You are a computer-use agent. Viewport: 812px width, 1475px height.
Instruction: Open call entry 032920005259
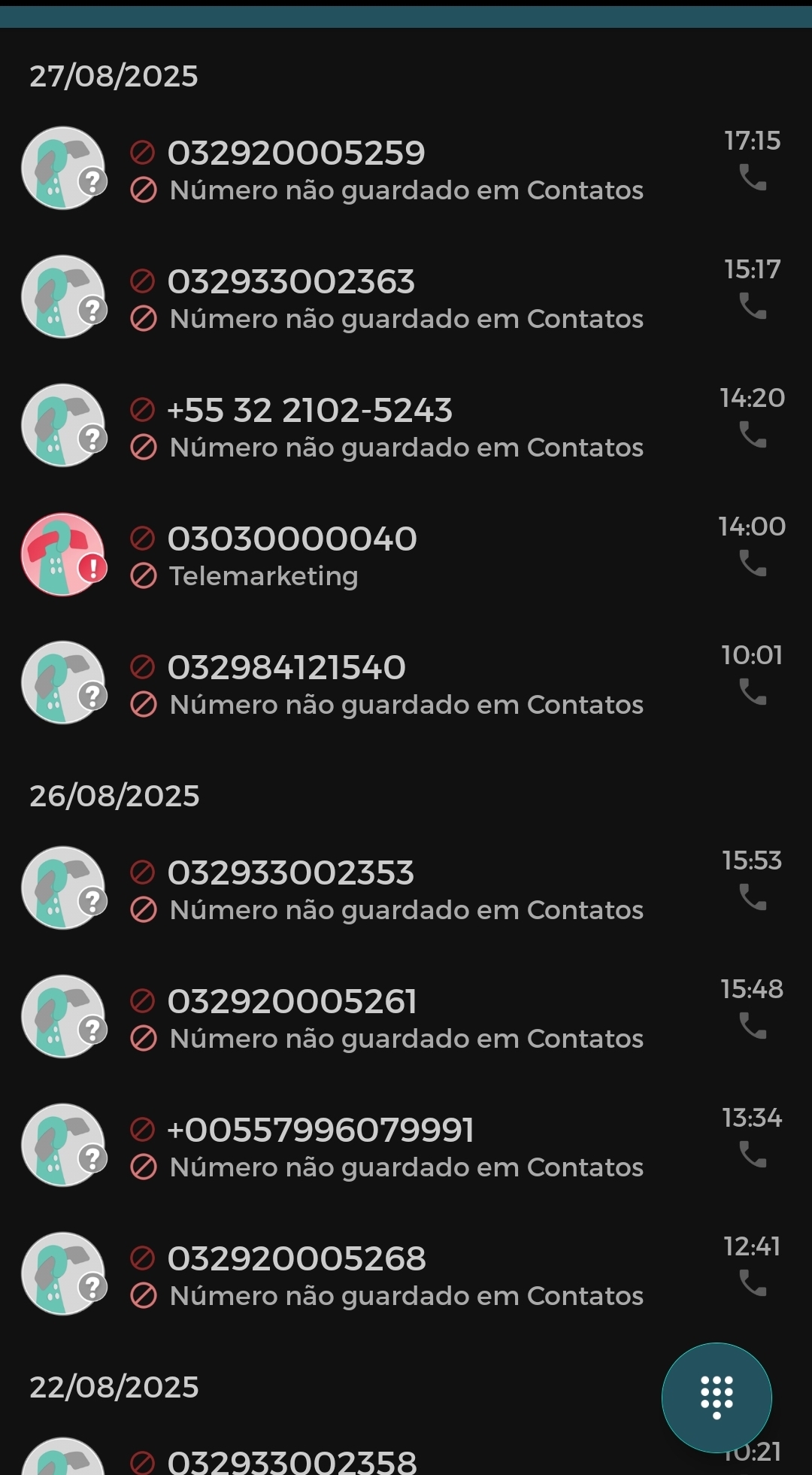tap(406, 169)
